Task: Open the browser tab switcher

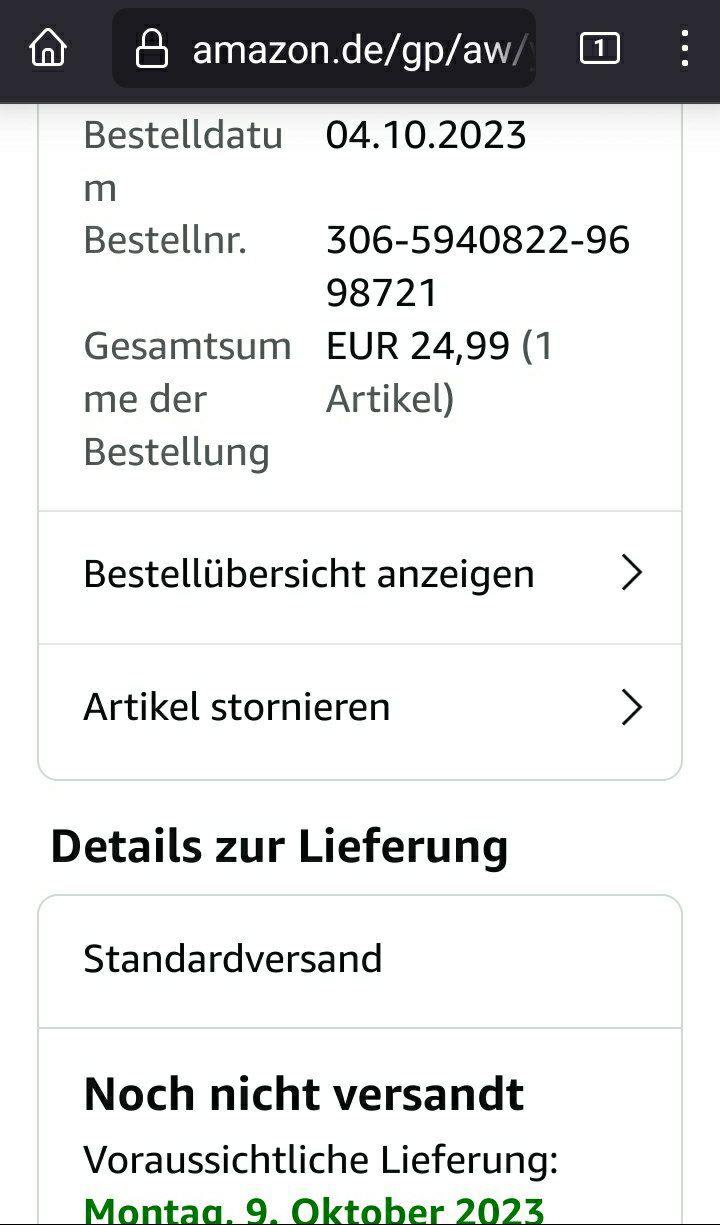Action: click(x=600, y=48)
